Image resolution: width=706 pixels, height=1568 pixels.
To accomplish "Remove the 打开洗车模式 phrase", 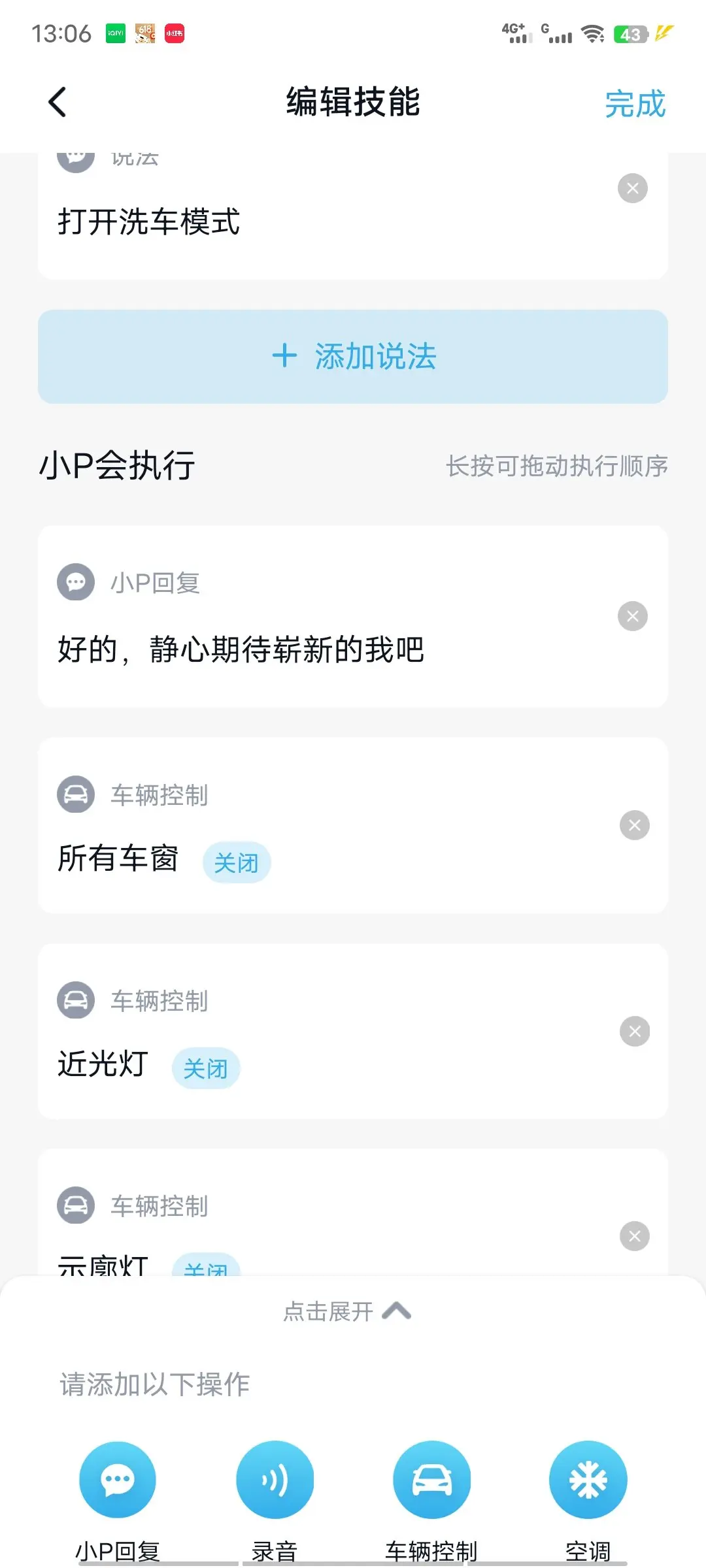I will (x=633, y=188).
